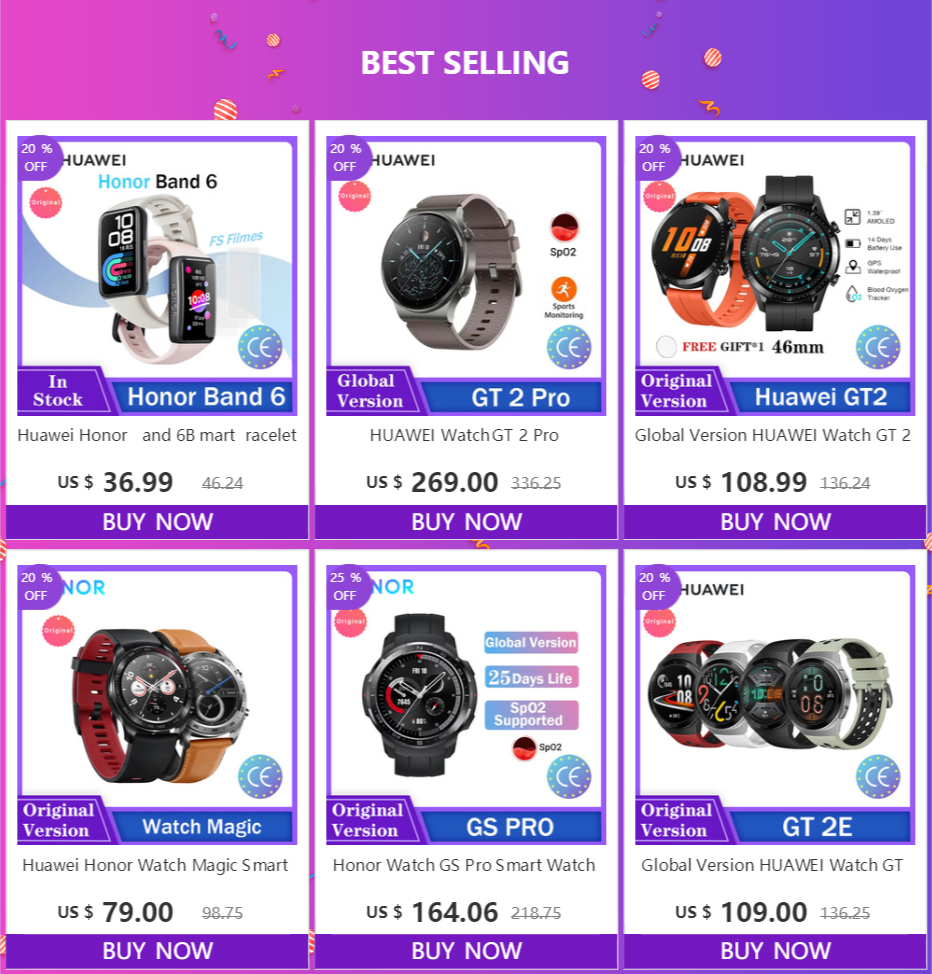Image resolution: width=932 pixels, height=974 pixels.
Task: Buy the Honor Band 6 at US $36.99
Action: [157, 521]
